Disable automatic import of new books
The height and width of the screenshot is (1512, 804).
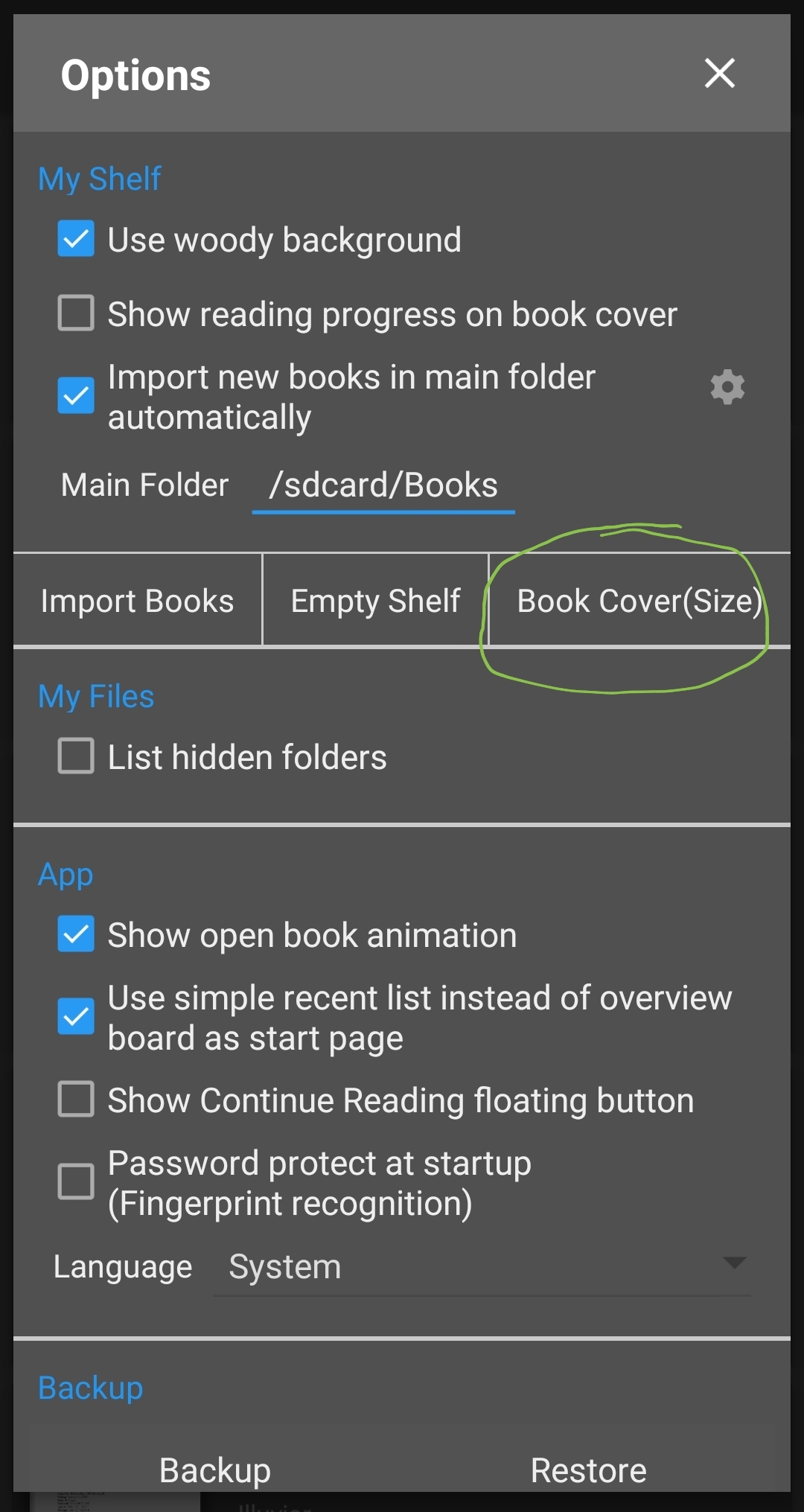click(x=76, y=395)
